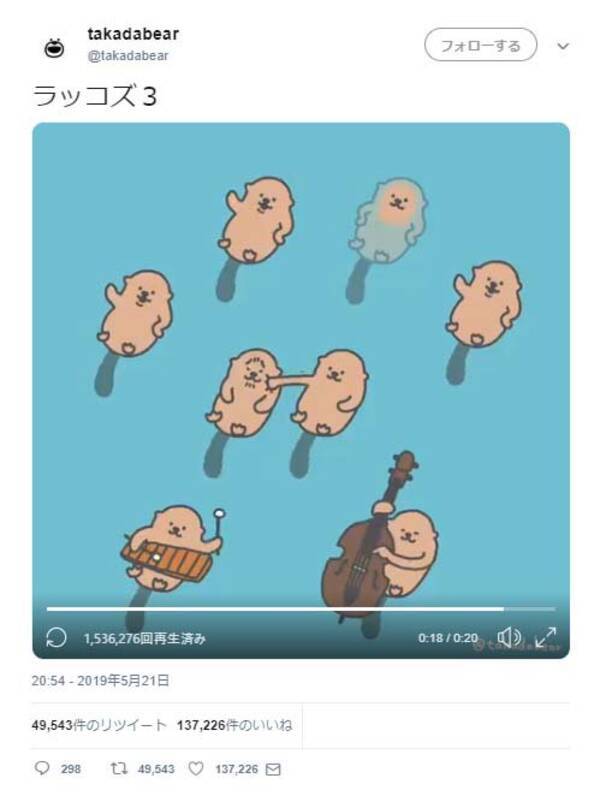600x796 pixels.
Task: Like this tweet with the heart
Action: 196,769
